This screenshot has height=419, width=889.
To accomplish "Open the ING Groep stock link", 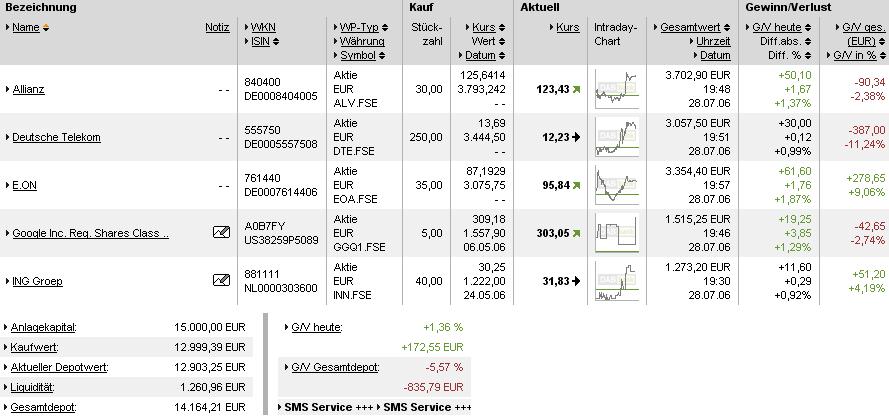I will [37, 282].
